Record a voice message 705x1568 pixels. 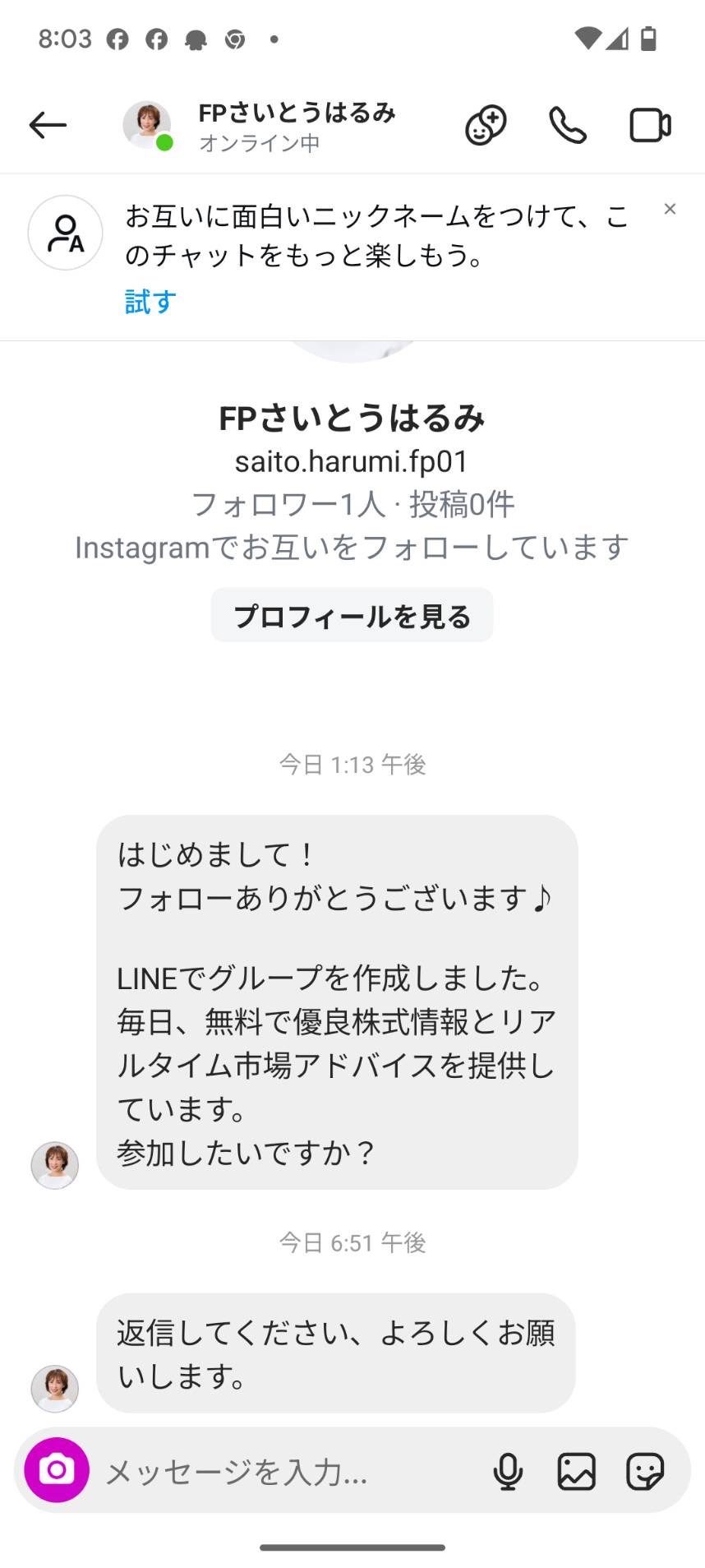pyautogui.click(x=508, y=1472)
